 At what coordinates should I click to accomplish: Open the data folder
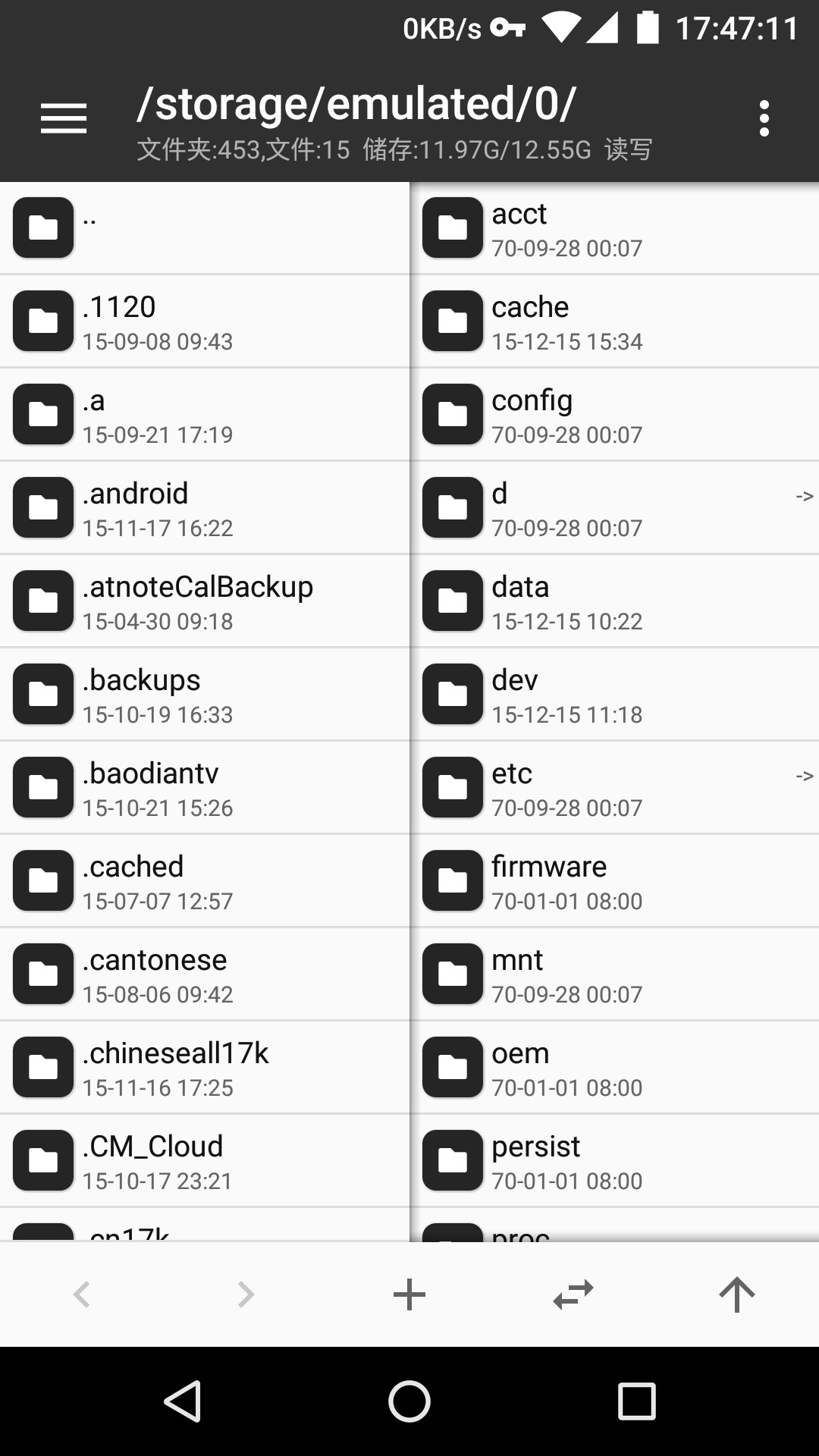coord(615,601)
